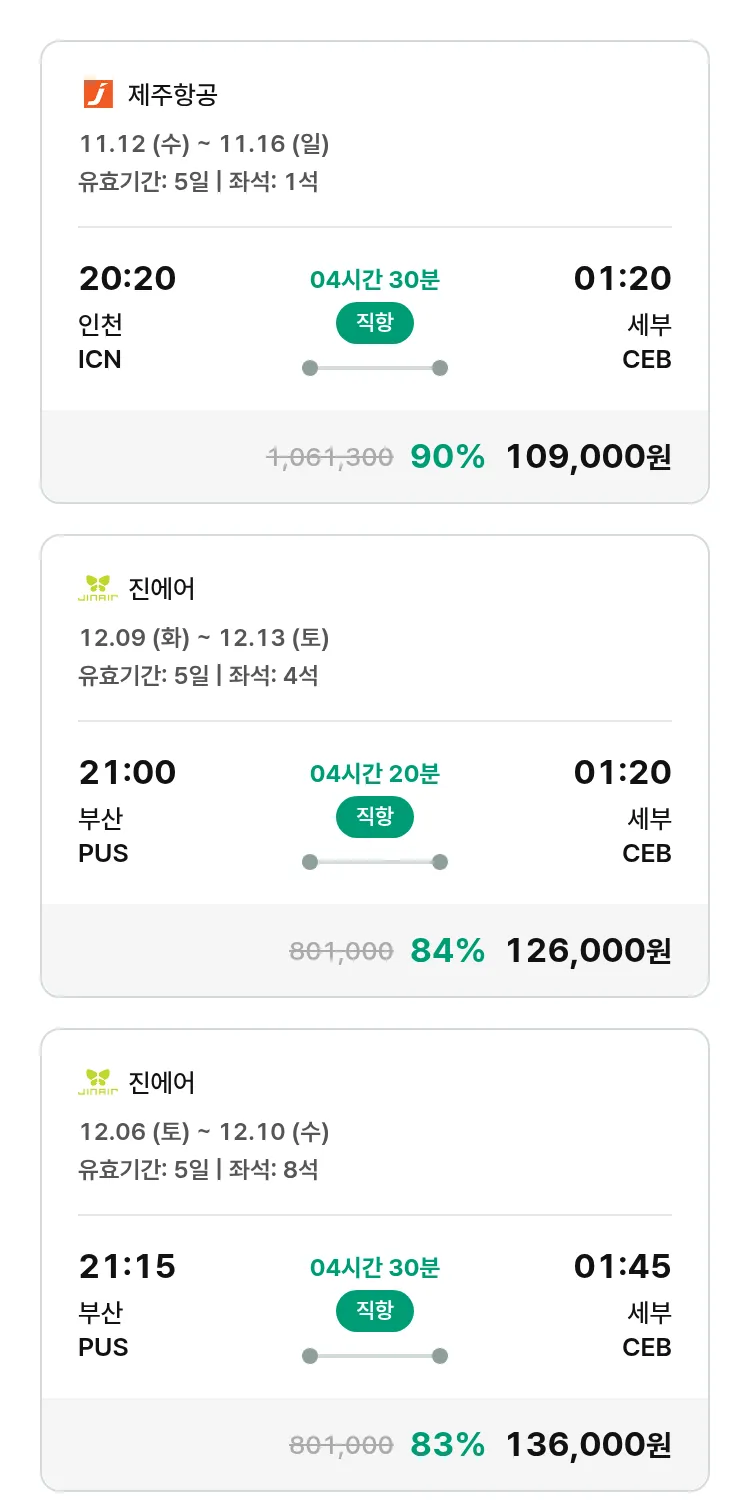Image resolution: width=750 pixels, height=1510 pixels.
Task: Click the route progress line on the 12.09 flight
Action: point(374,861)
